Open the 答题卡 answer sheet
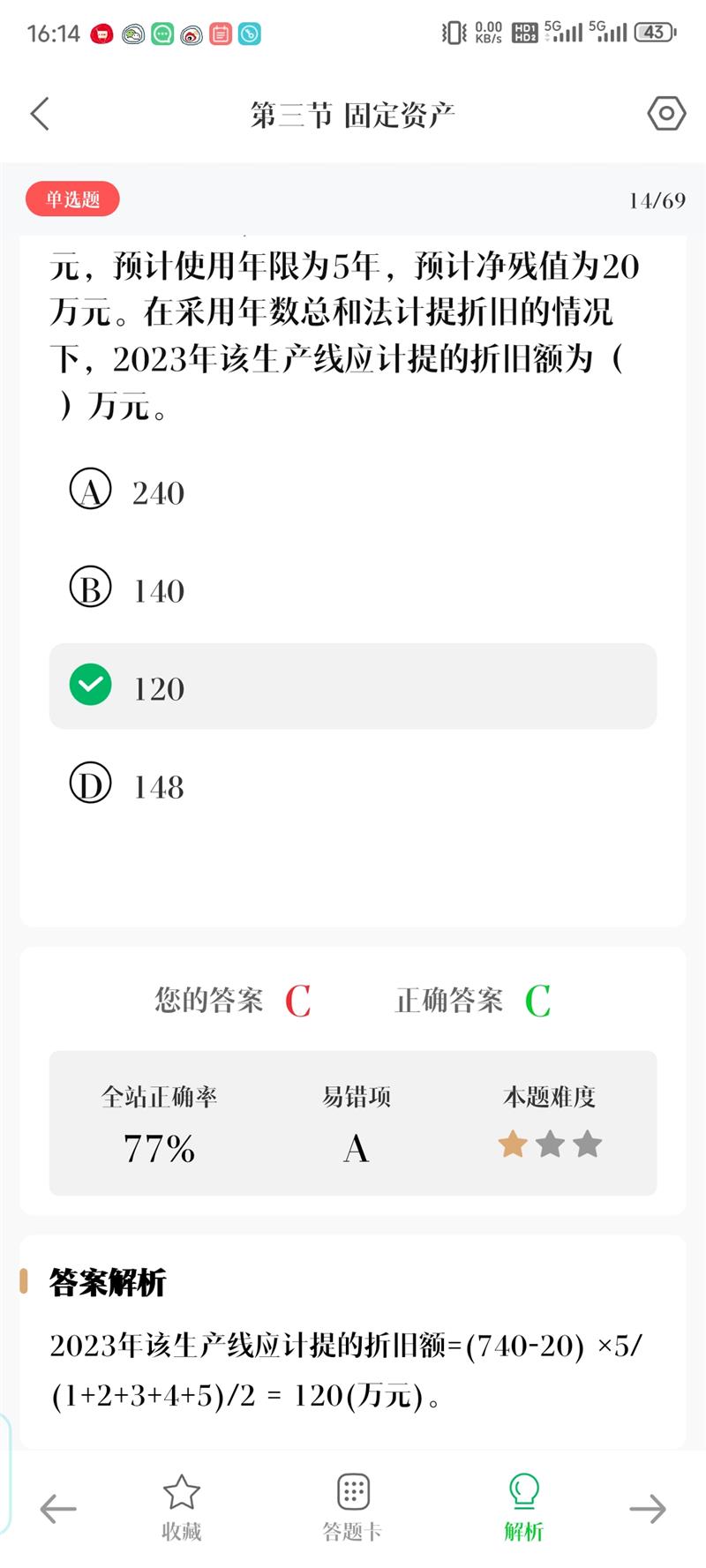 click(353, 1507)
